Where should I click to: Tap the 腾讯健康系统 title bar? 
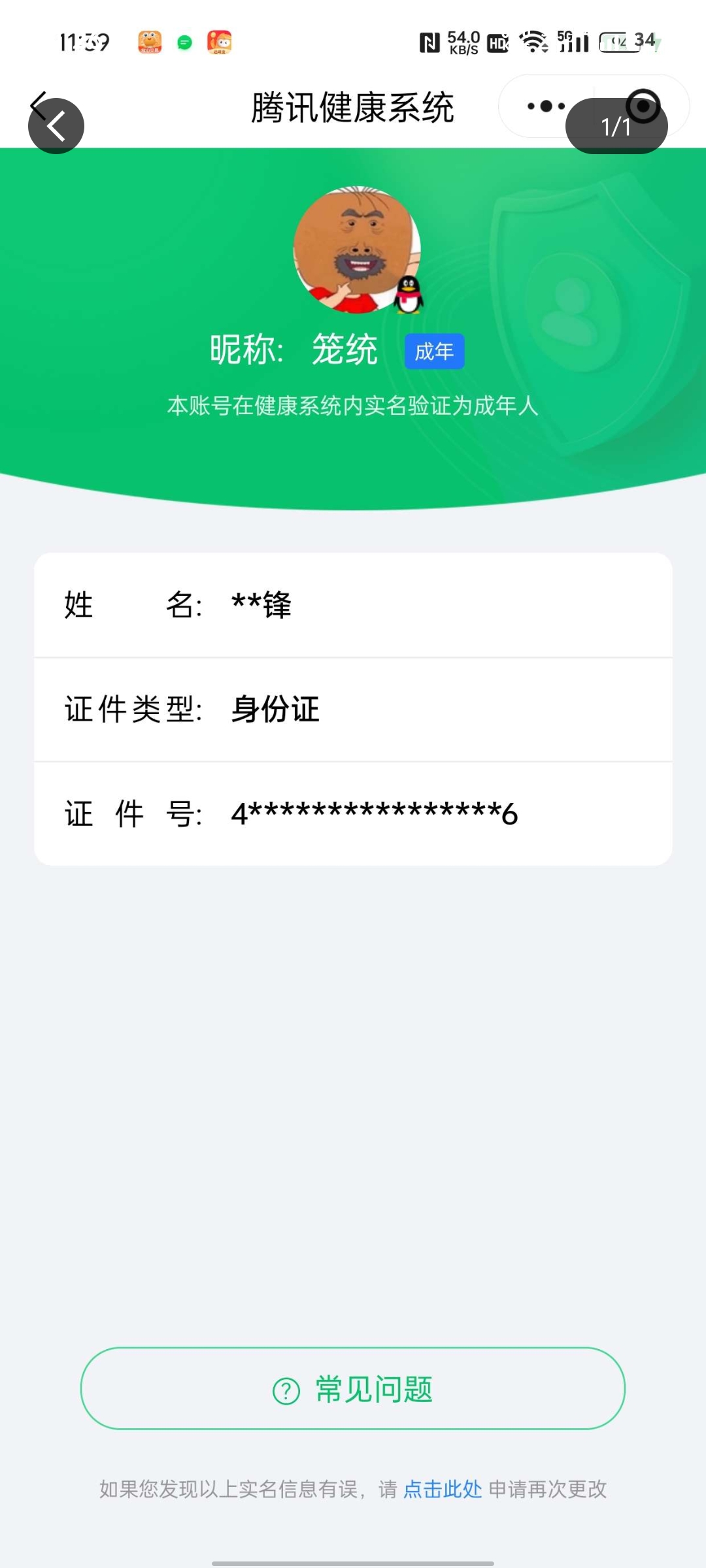point(353,108)
